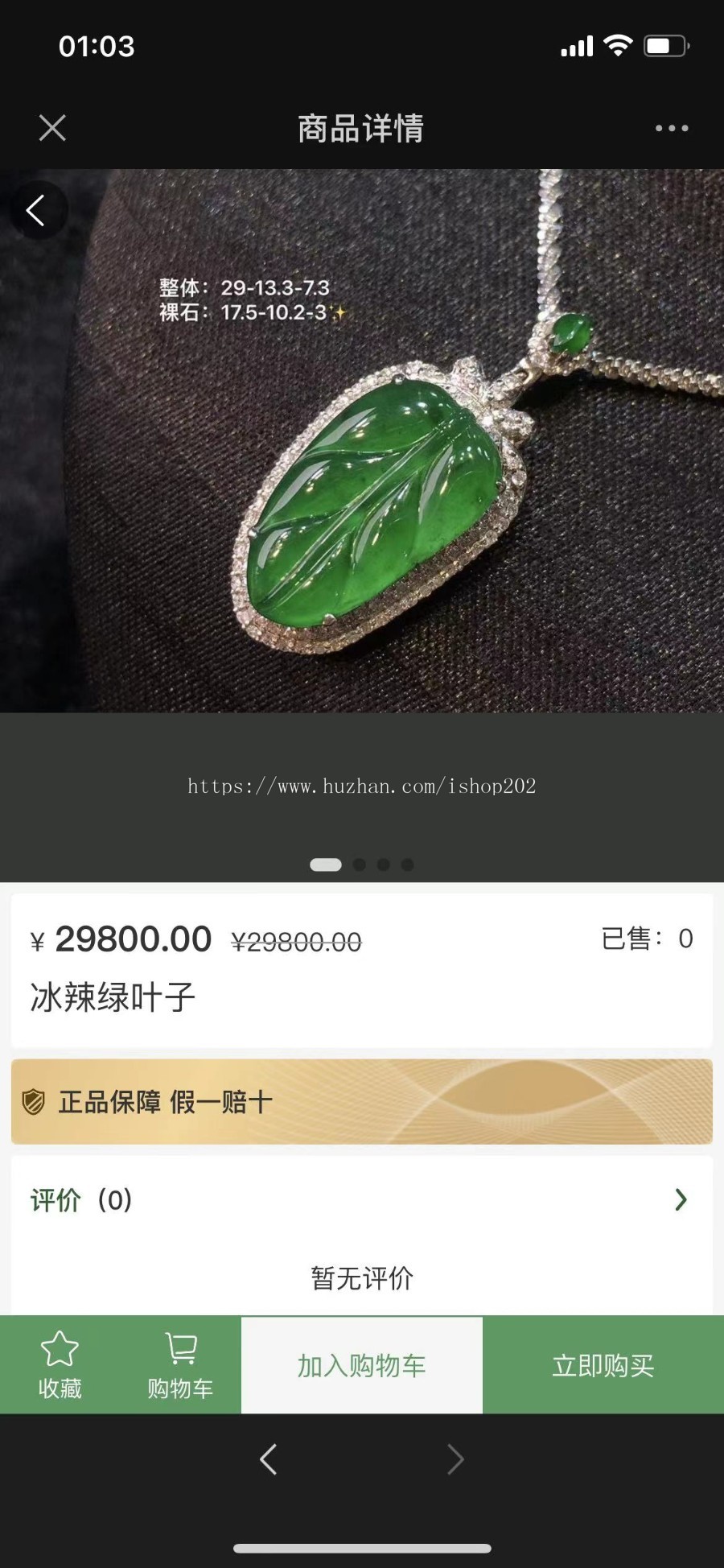Close the 商品详情 page
724x1568 pixels.
(x=52, y=128)
